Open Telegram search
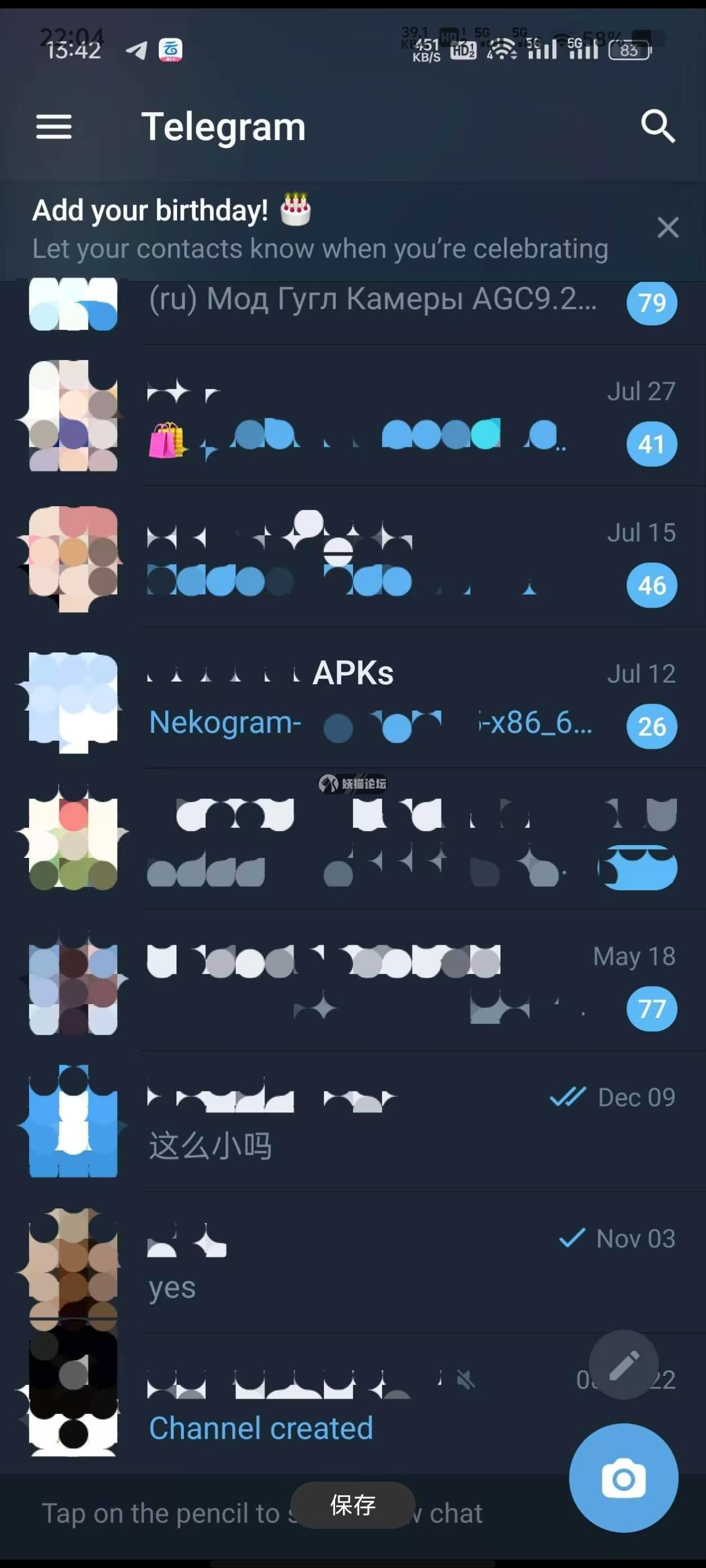706x1568 pixels. pos(658,127)
